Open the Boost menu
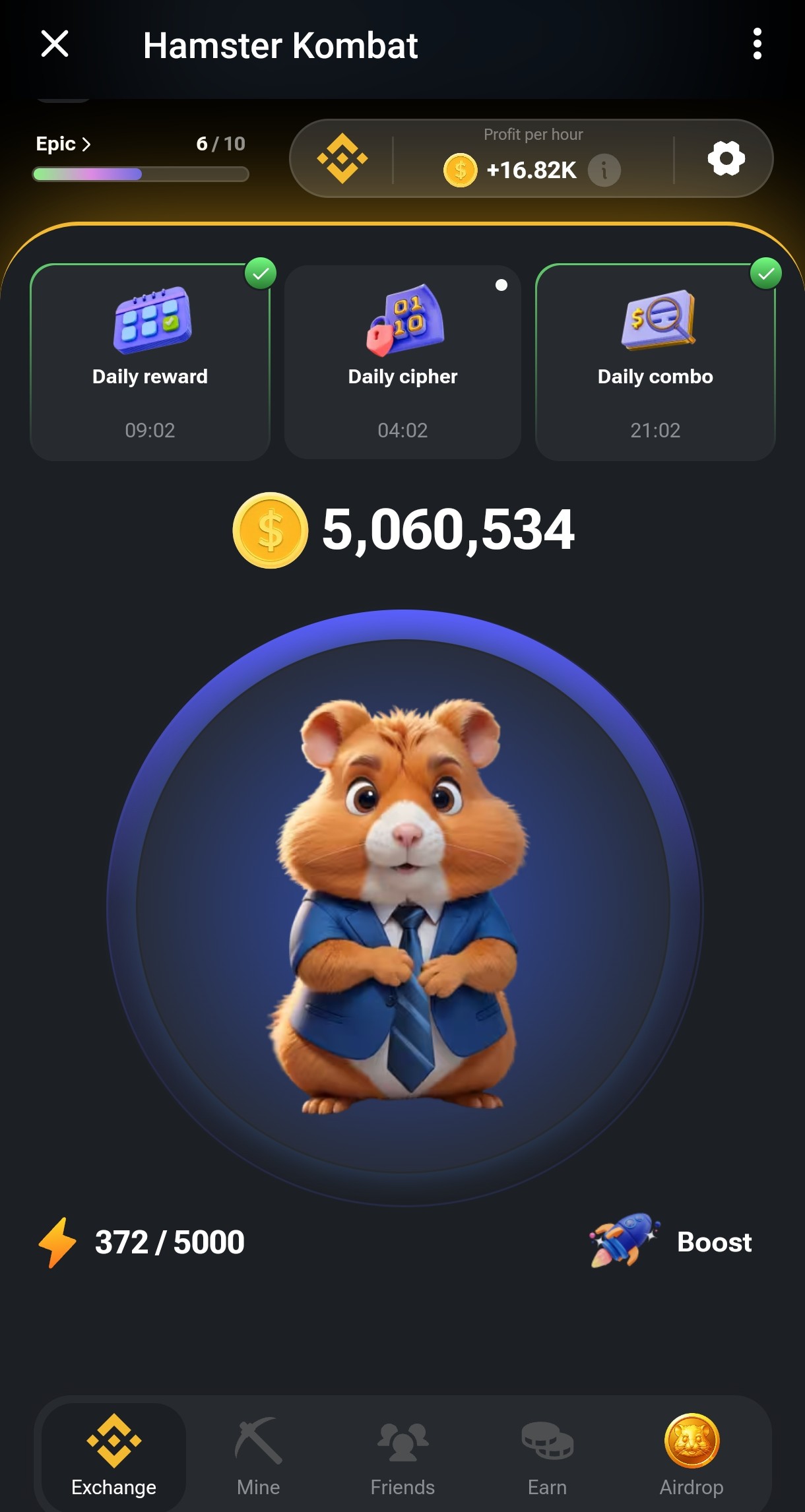 pos(671,1242)
